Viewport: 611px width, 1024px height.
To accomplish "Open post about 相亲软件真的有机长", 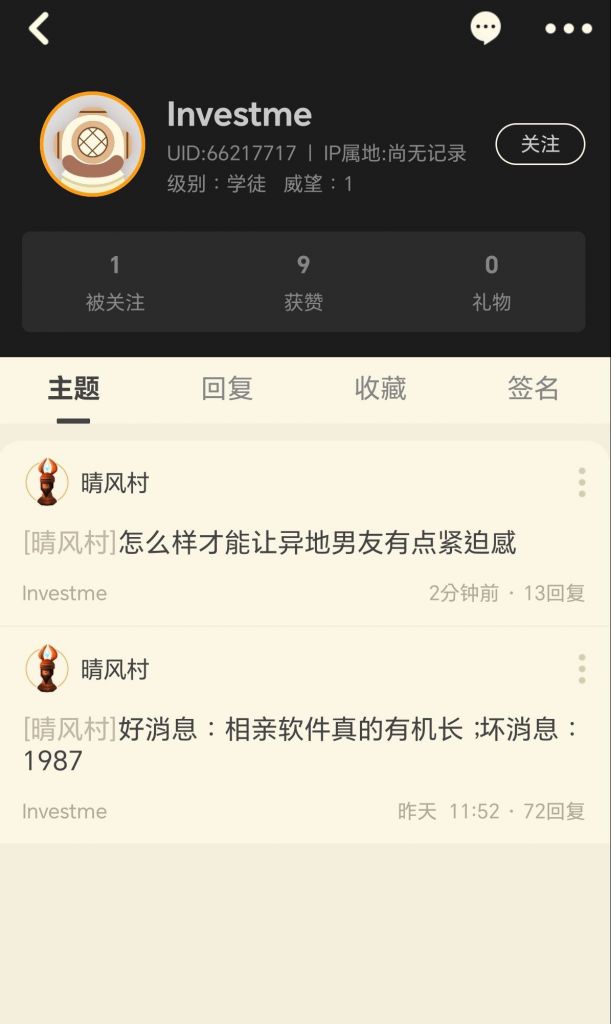I will coord(300,743).
